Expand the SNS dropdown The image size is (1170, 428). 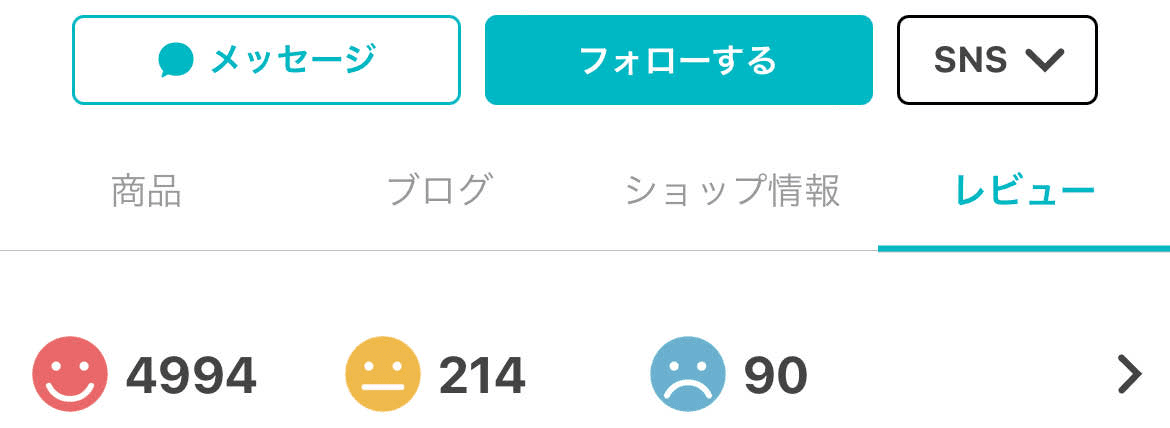[x=997, y=60]
